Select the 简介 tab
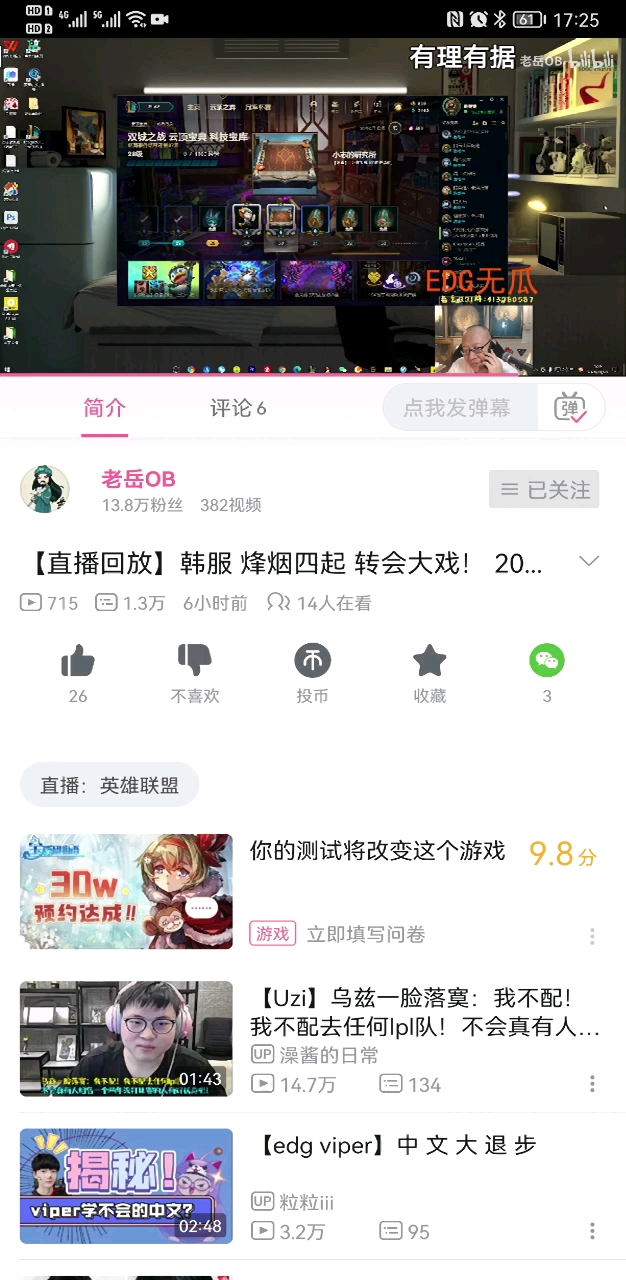This screenshot has width=626, height=1280. (104, 408)
